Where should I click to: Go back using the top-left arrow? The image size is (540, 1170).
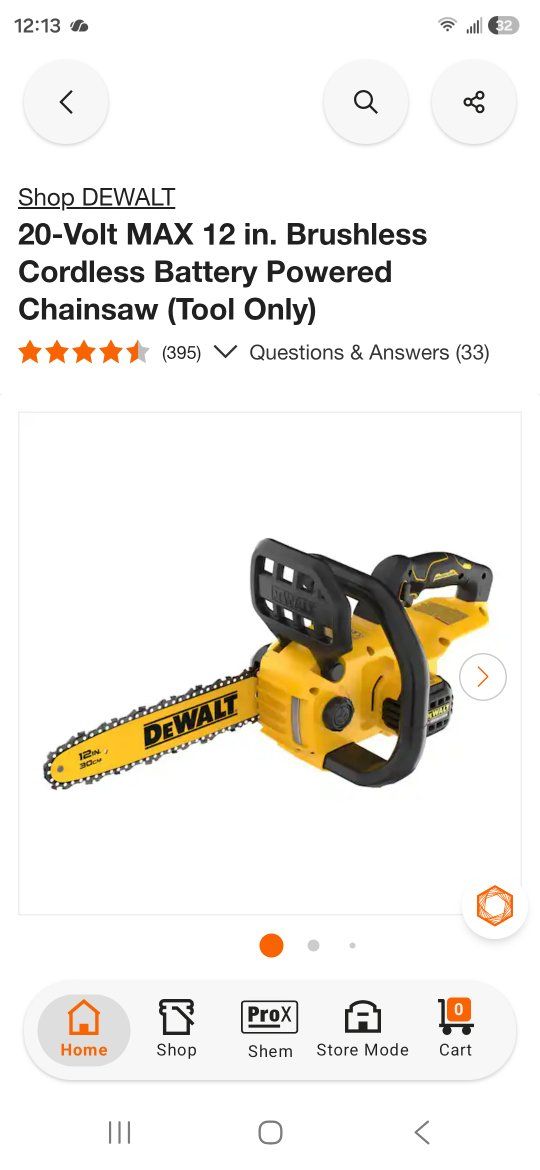pos(66,101)
